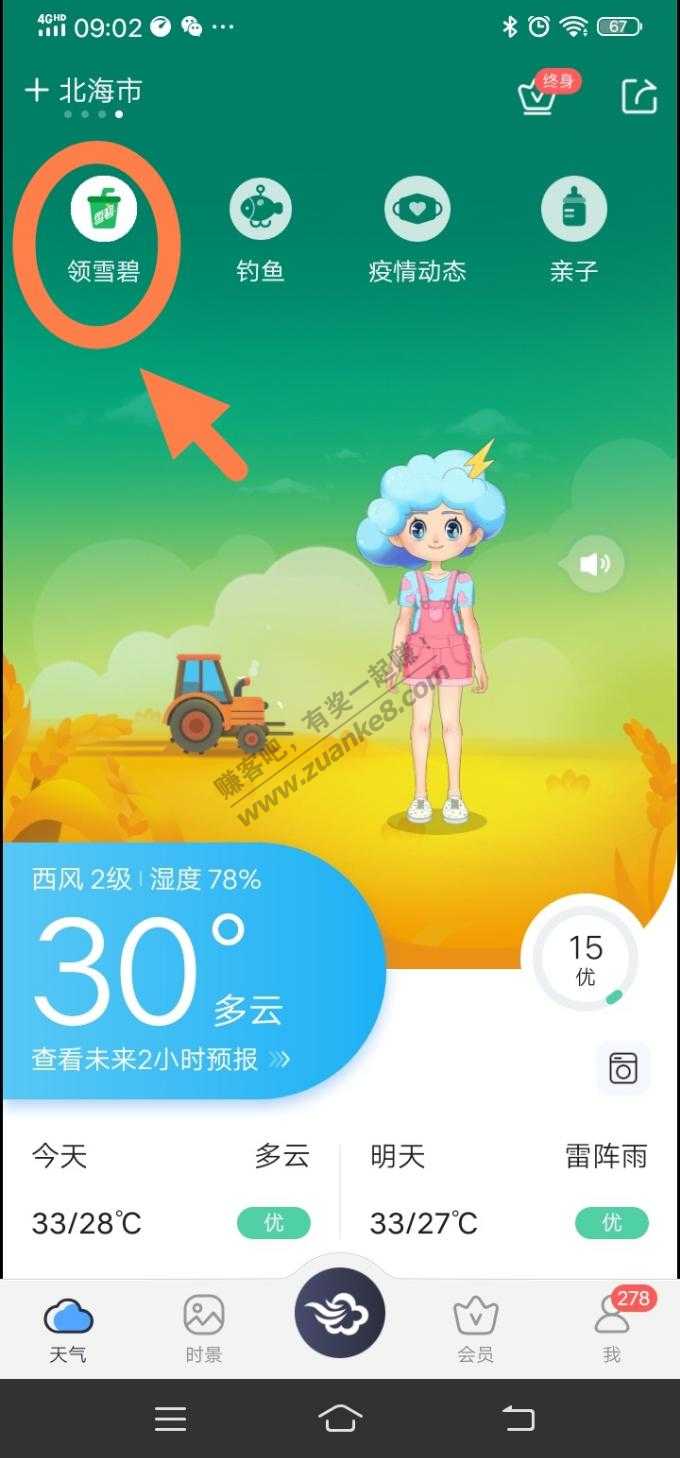680x1458 pixels.
Task: Open the camera photo icon
Action: (x=623, y=1068)
